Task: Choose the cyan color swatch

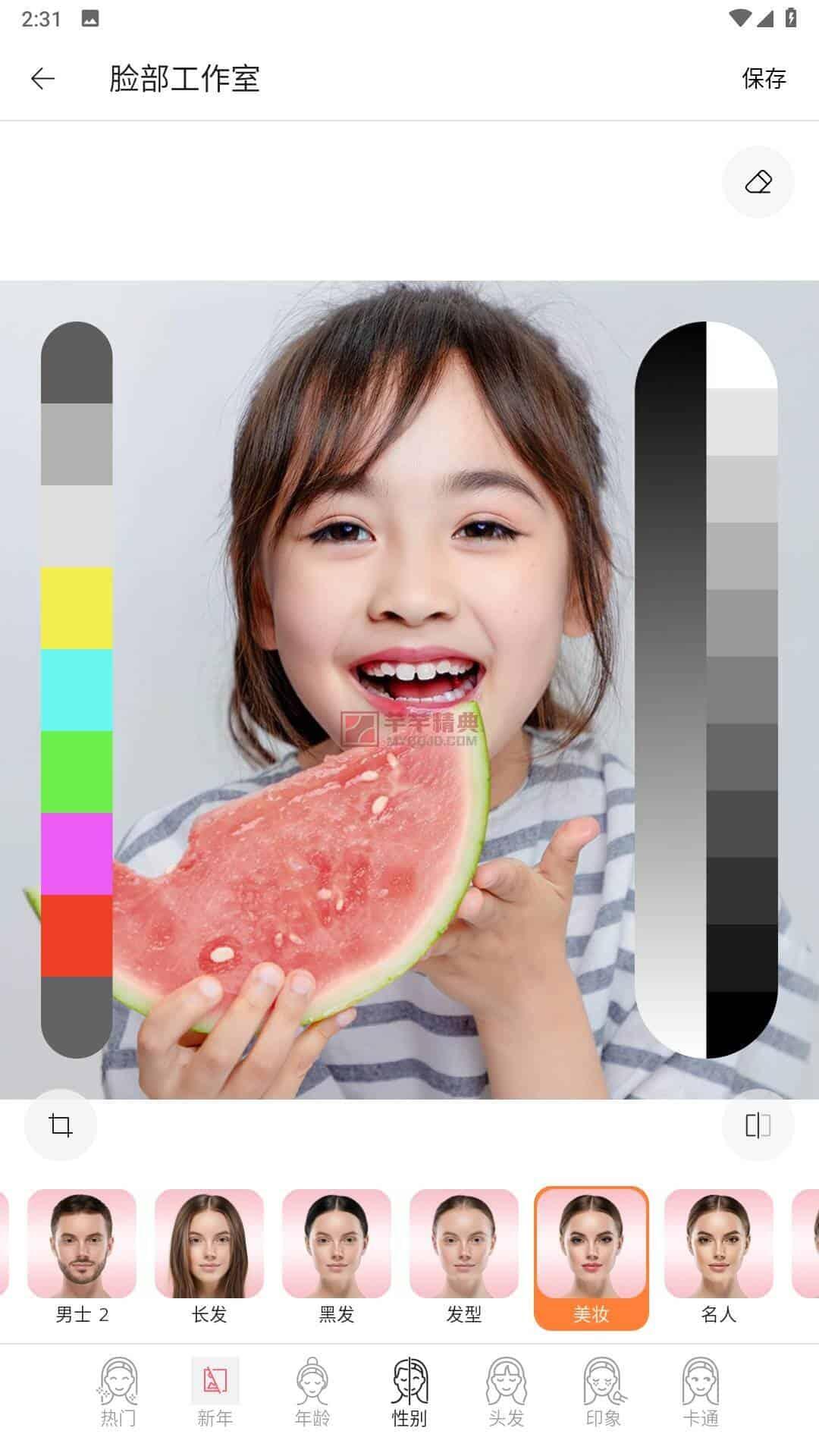Action: click(x=77, y=690)
